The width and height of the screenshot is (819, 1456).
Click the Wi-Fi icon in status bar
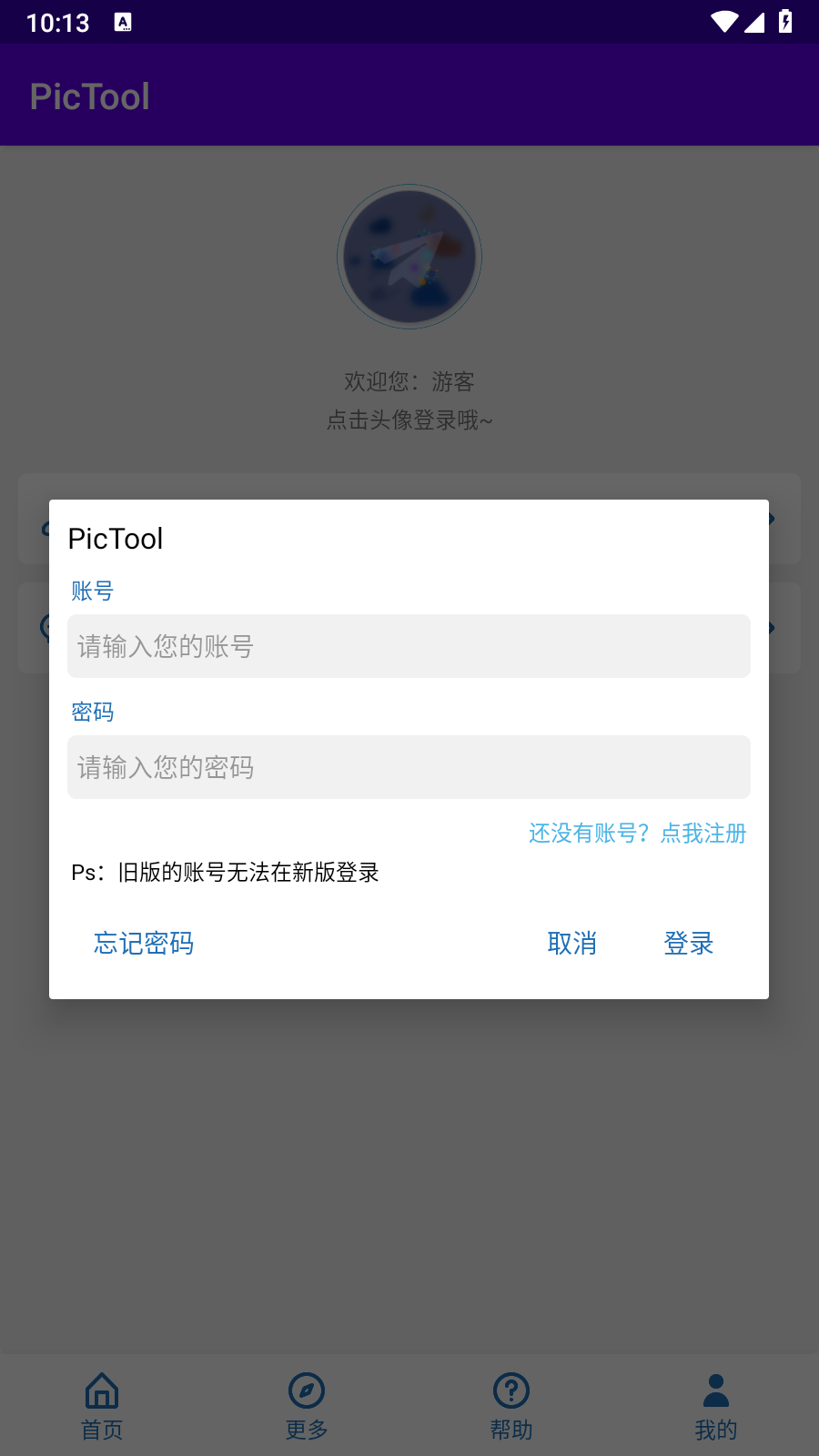pyautogui.click(x=723, y=22)
